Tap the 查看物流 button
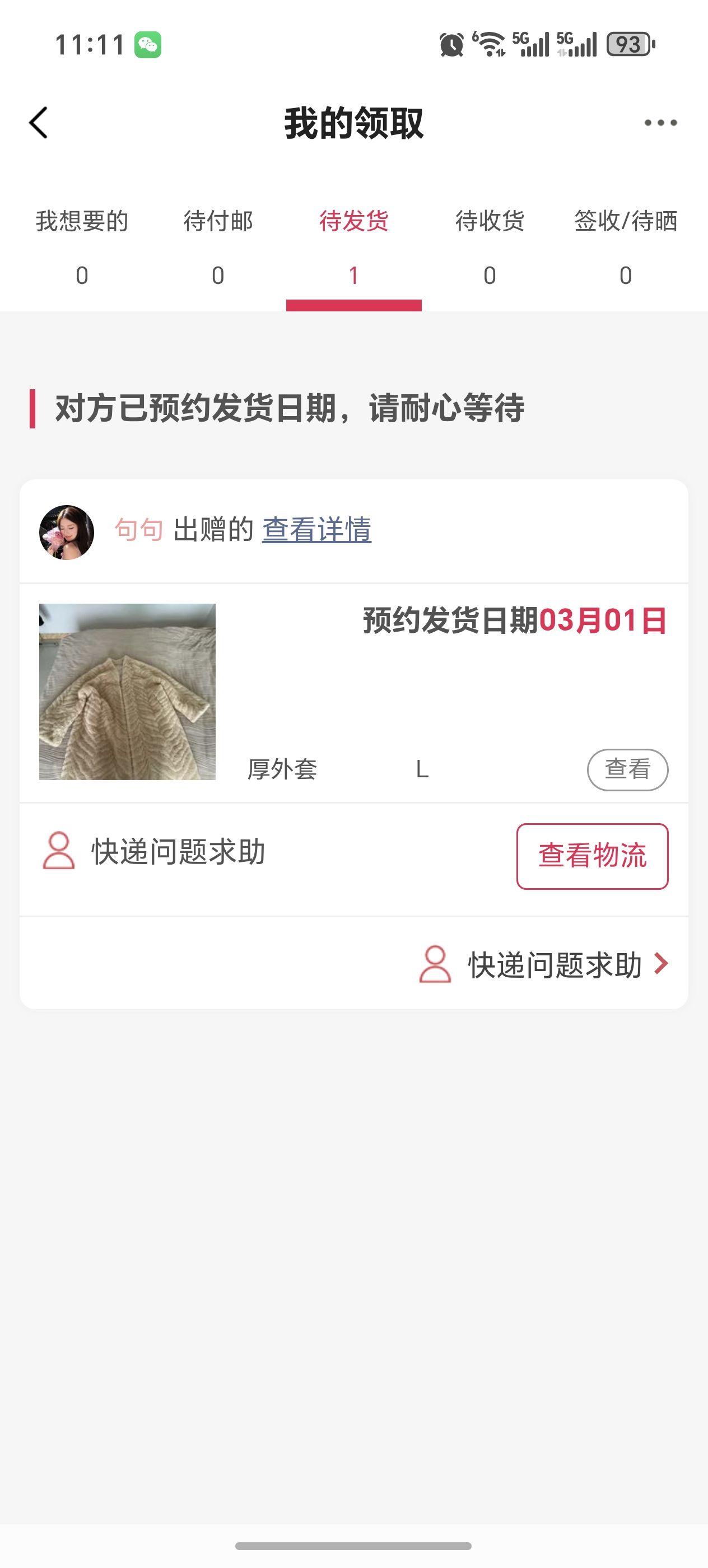Image resolution: width=708 pixels, height=1568 pixels. [591, 856]
